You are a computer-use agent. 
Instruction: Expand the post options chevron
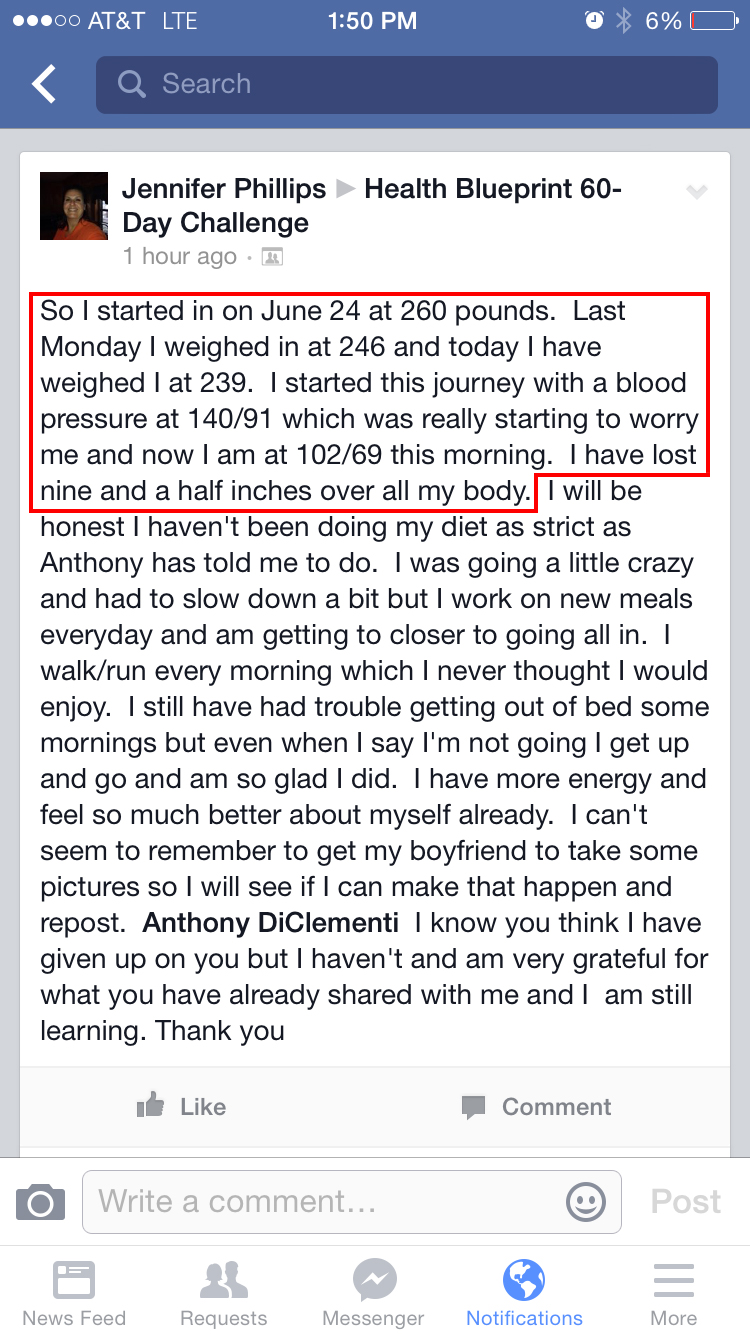click(x=696, y=192)
